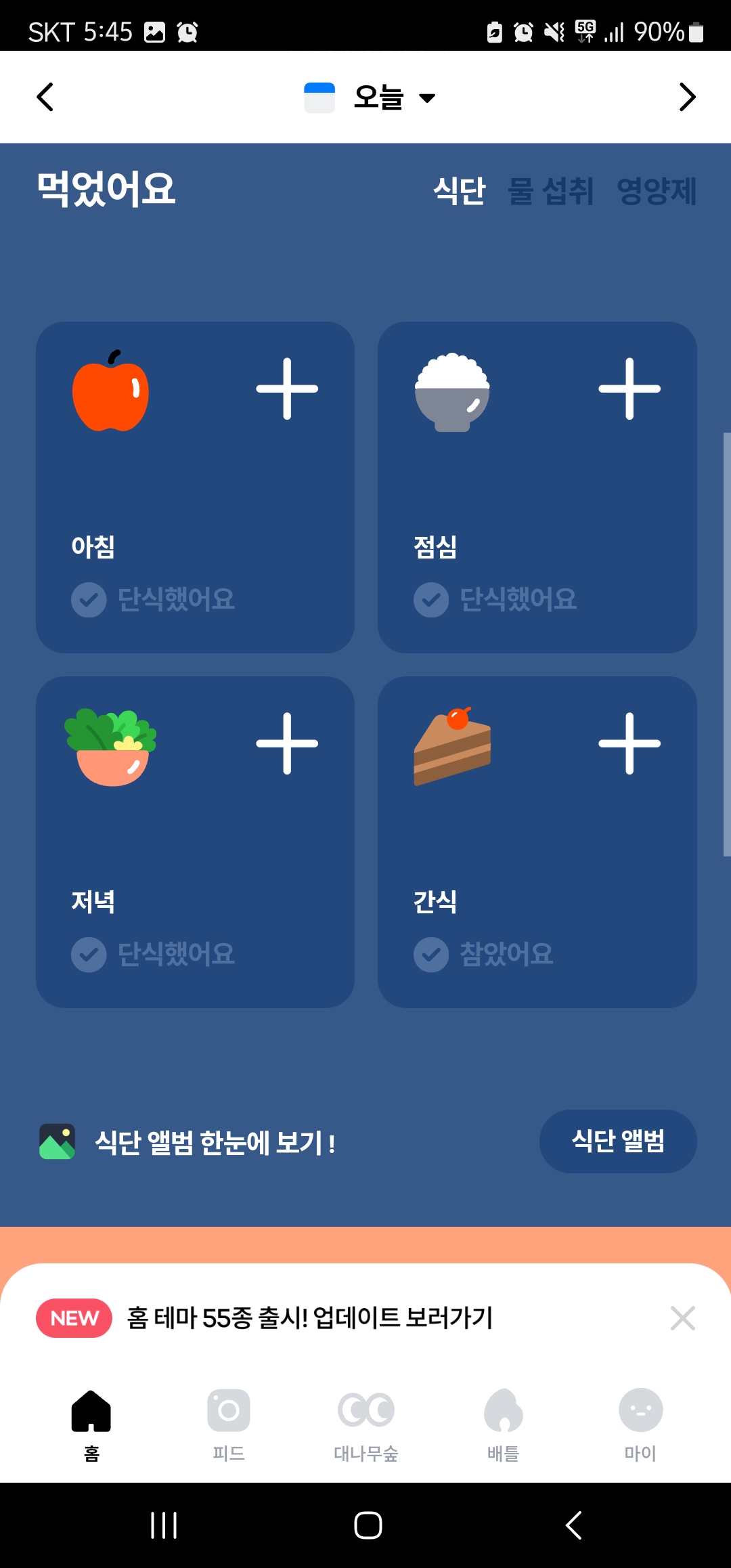Dismiss the NEW theme banner
The image size is (731, 1568).
point(683,1317)
